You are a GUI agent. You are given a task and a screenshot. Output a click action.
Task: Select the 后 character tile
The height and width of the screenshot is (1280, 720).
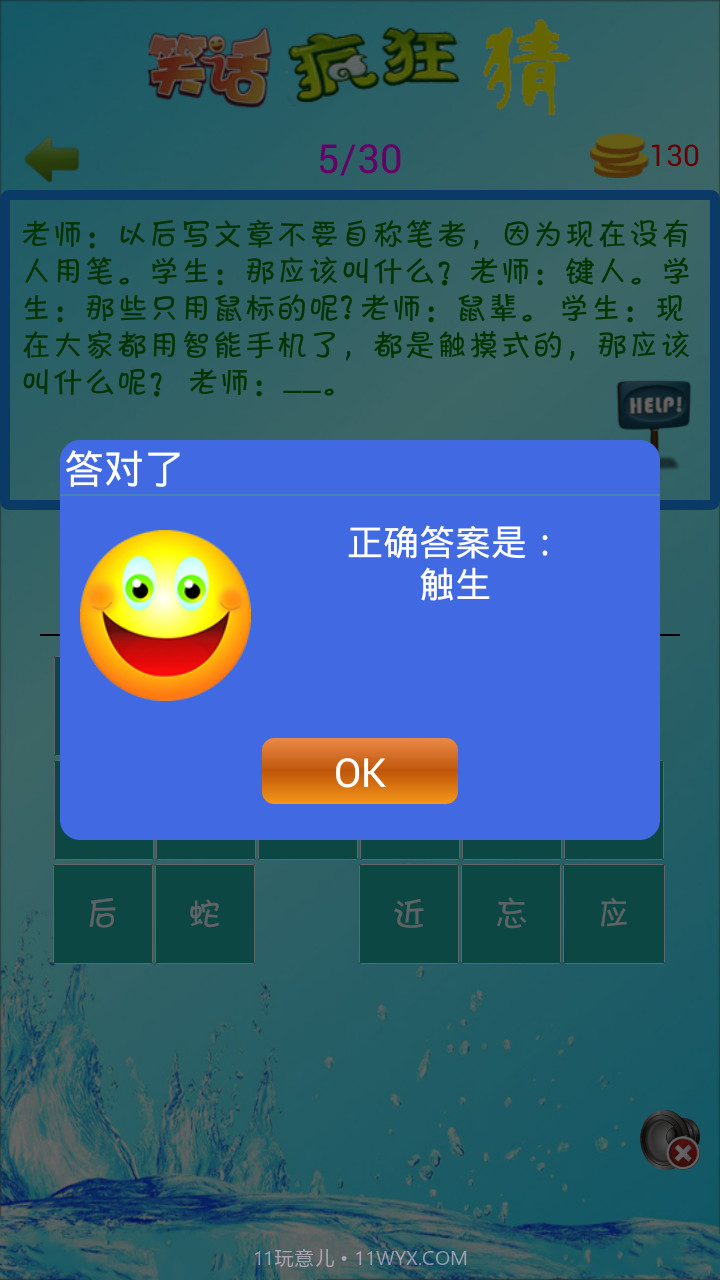[102, 913]
